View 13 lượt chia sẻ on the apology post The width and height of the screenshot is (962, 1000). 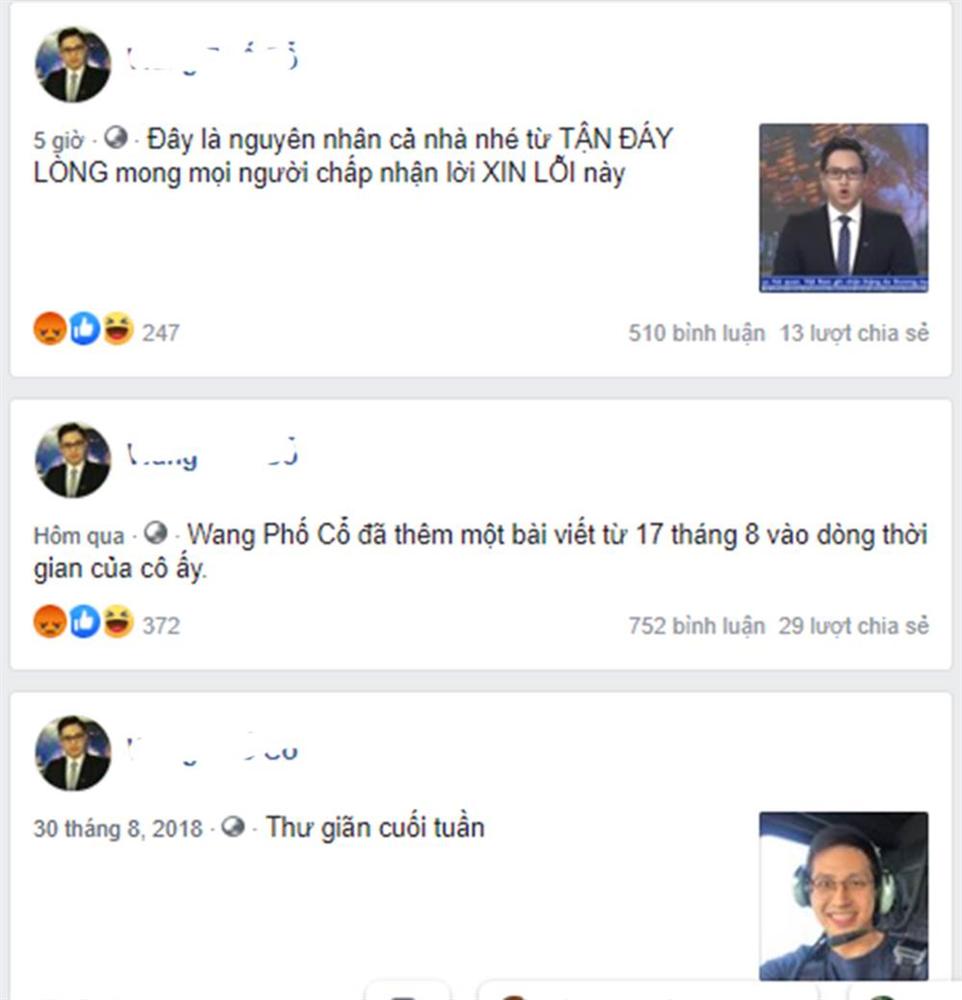click(x=854, y=332)
